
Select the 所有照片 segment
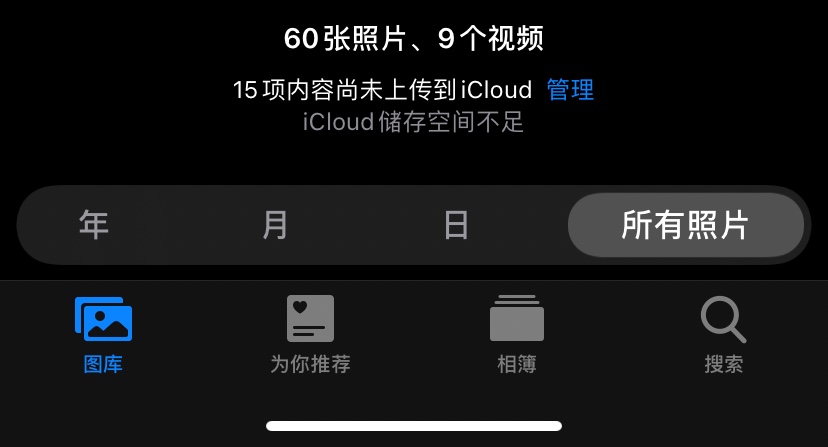point(685,225)
